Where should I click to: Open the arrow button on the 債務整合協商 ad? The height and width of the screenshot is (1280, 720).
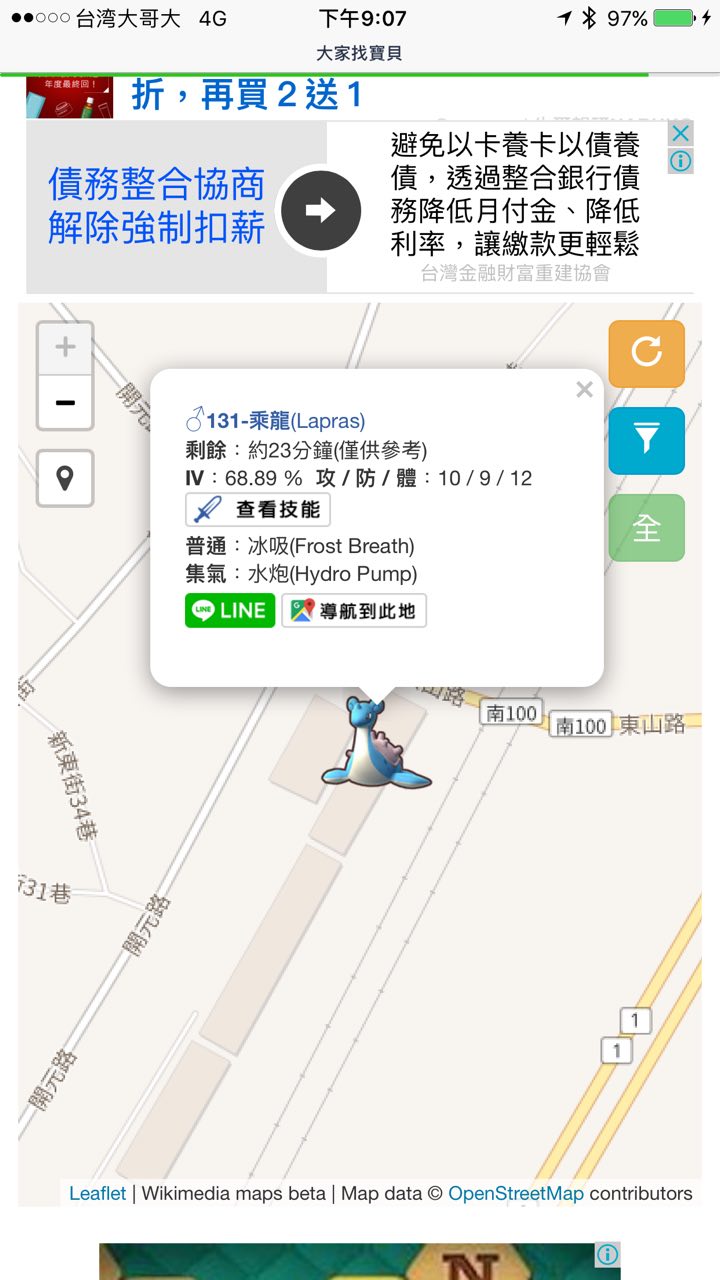320,210
